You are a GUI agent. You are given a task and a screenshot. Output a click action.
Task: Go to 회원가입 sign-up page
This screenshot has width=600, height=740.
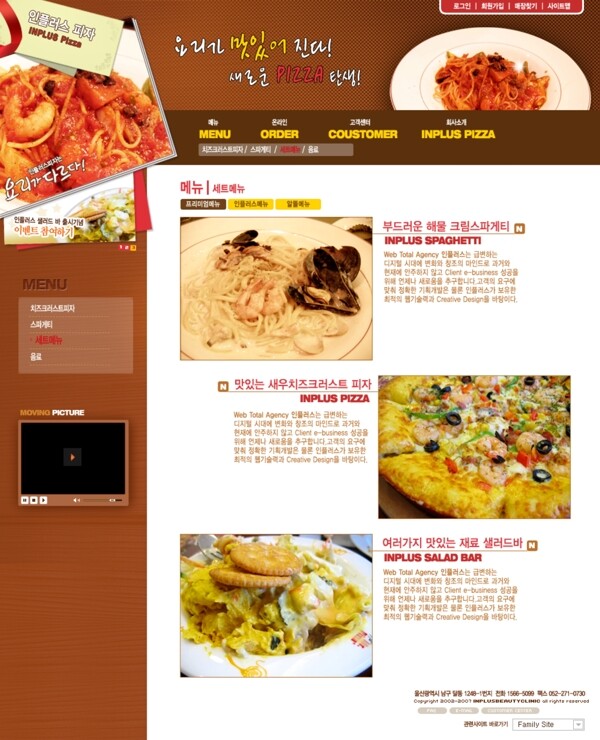coord(492,6)
